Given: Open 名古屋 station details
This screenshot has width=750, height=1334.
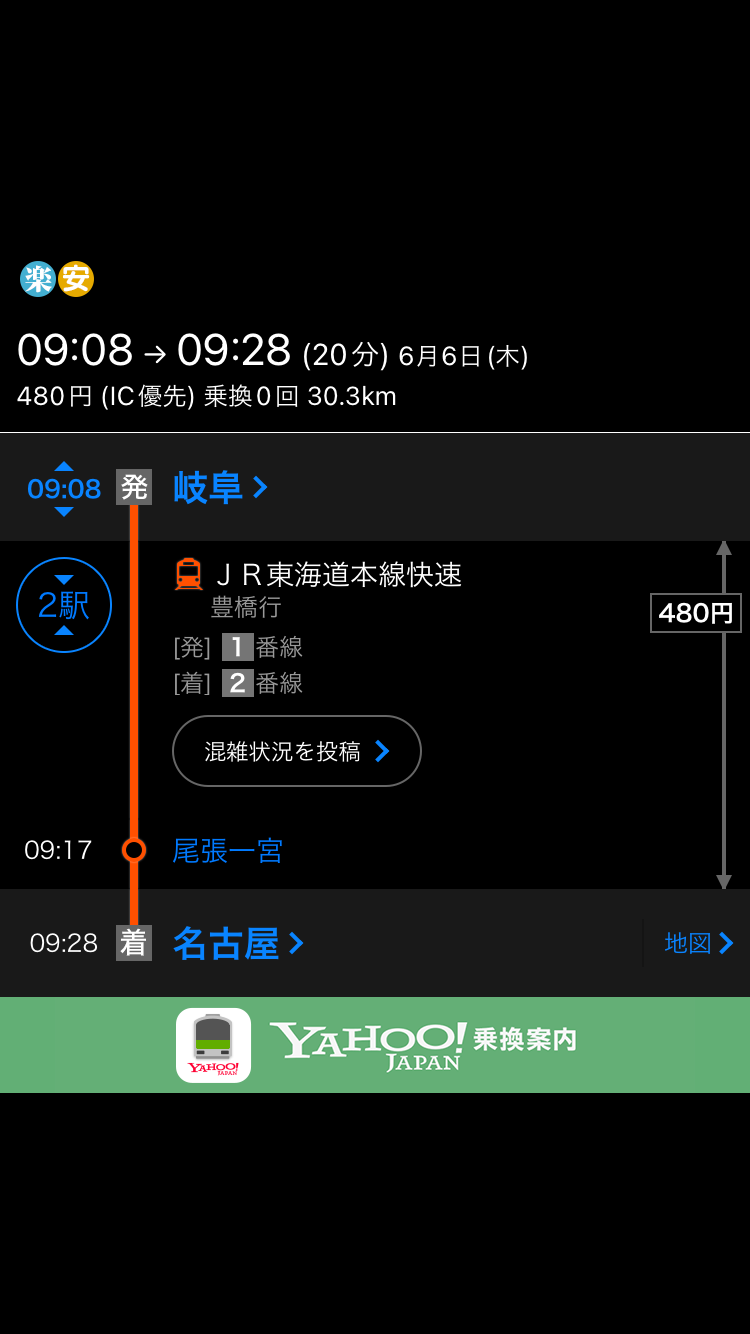Looking at the screenshot, I should pyautogui.click(x=239, y=943).
